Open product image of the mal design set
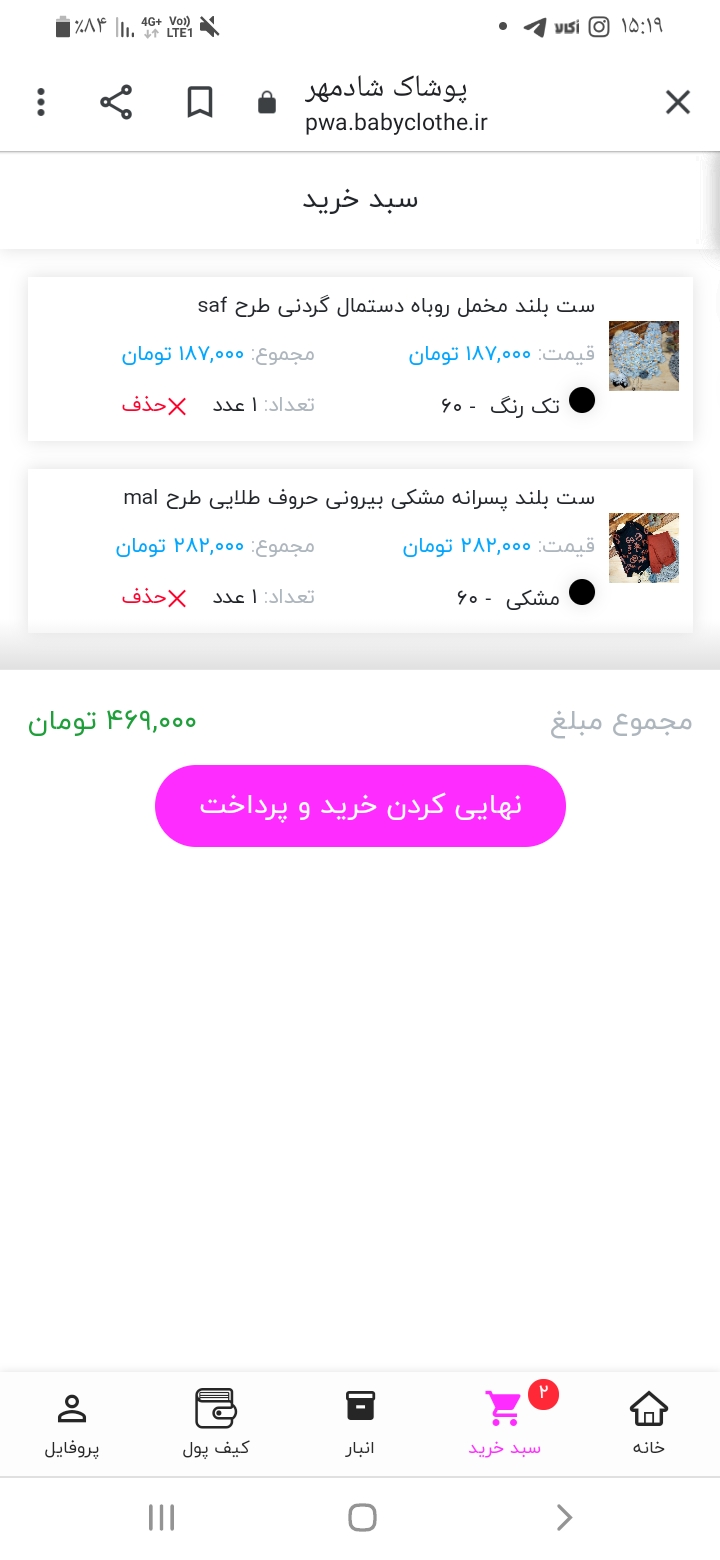The width and height of the screenshot is (720, 1560). (644, 548)
